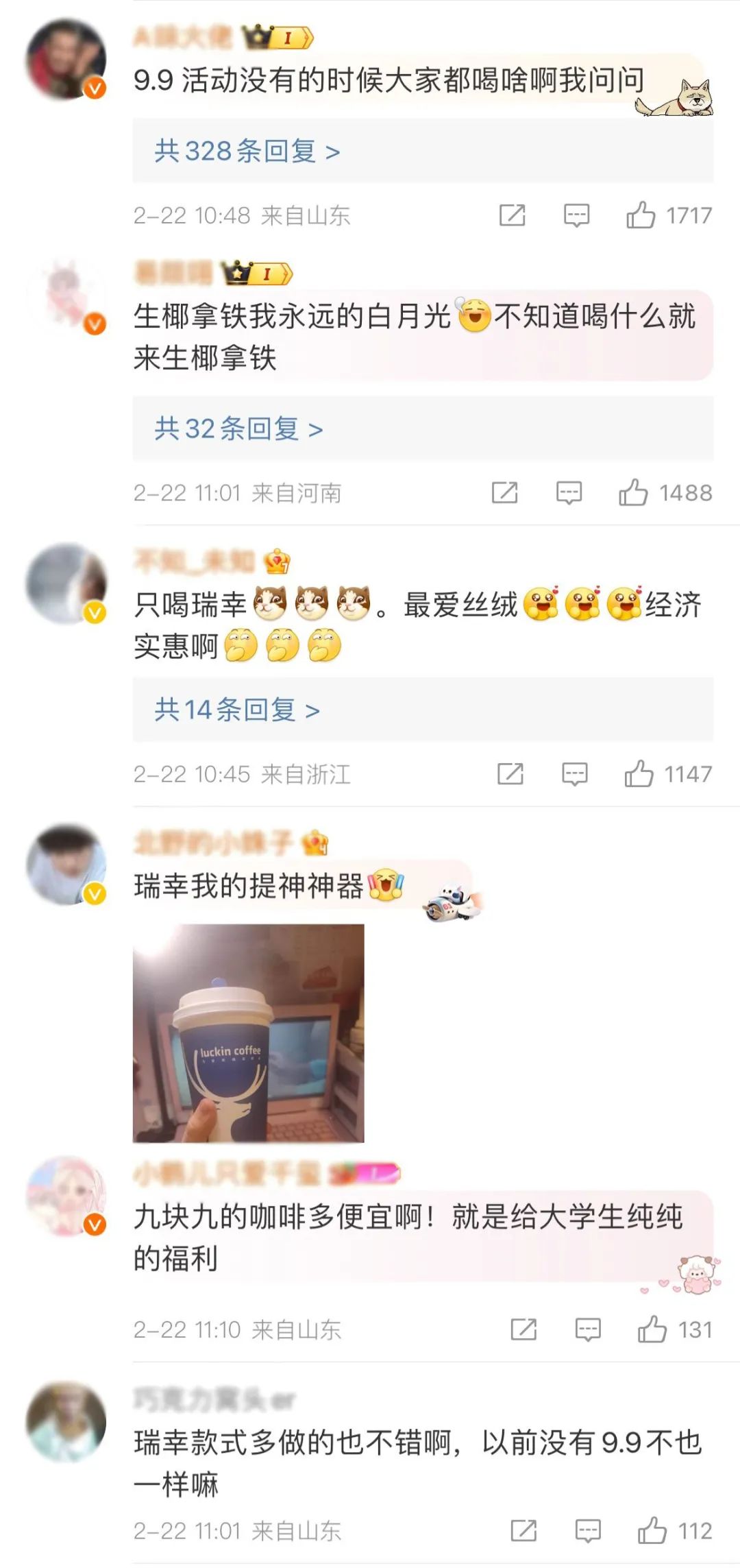
Task: Open the avatar beside 瑞幸我的提神神器 comment
Action: click(x=66, y=865)
